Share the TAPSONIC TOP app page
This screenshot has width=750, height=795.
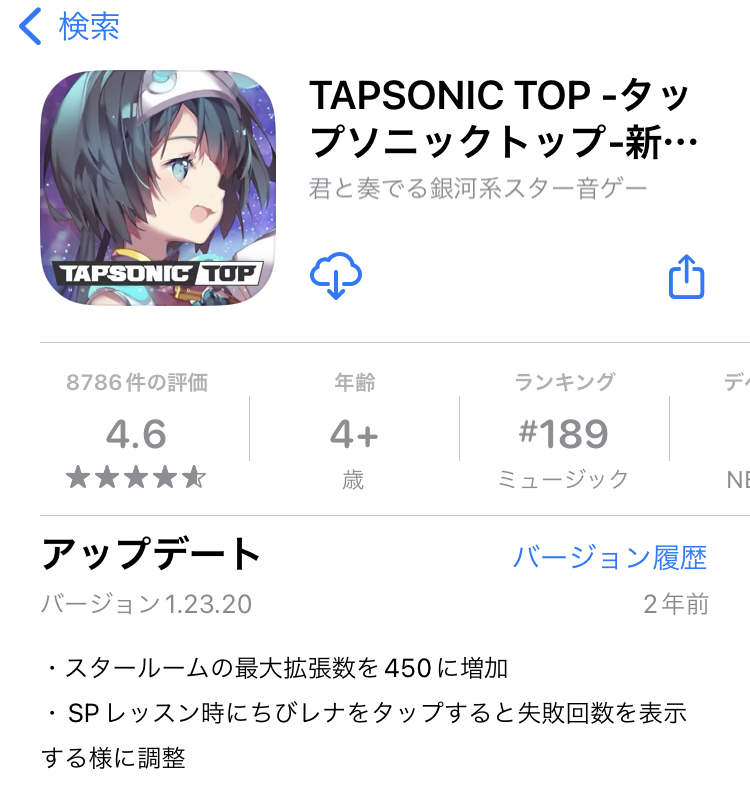pos(686,276)
